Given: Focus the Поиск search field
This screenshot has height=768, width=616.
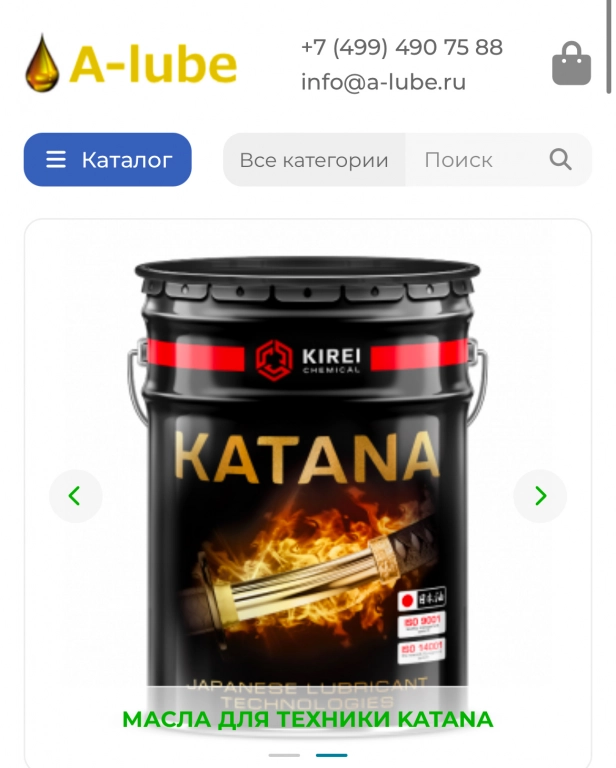Looking at the screenshot, I should (470, 160).
